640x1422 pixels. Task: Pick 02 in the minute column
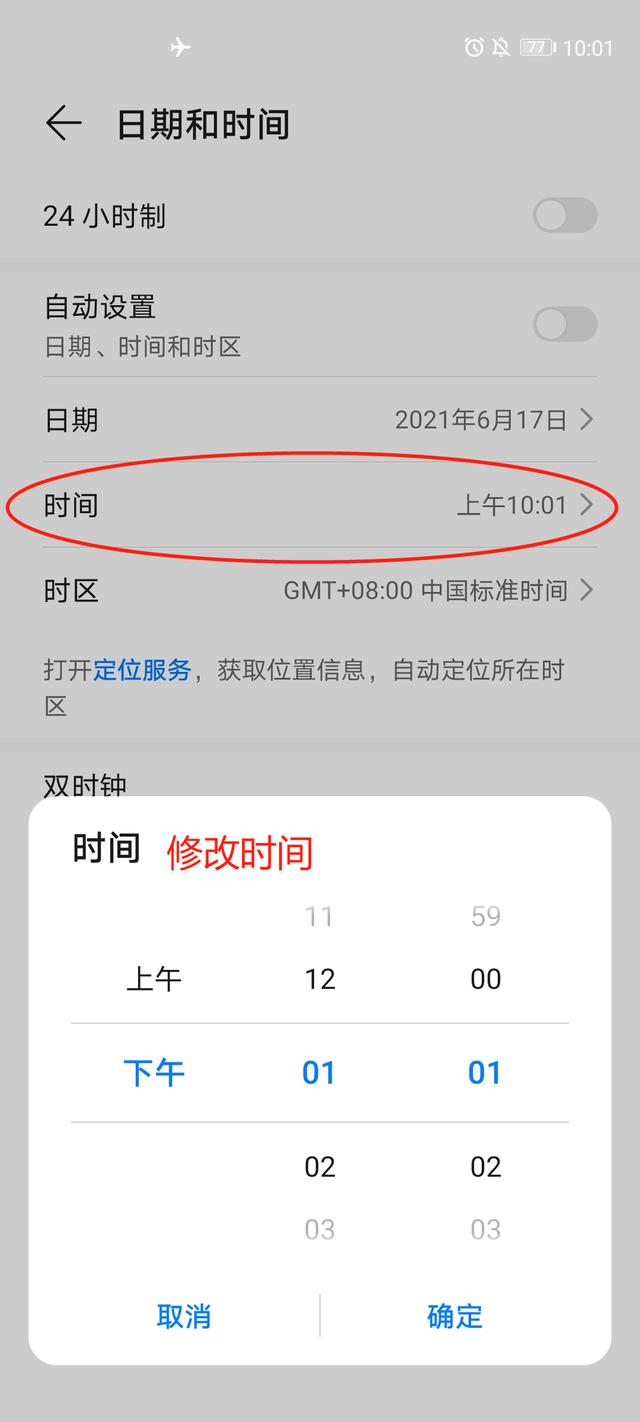click(485, 1167)
